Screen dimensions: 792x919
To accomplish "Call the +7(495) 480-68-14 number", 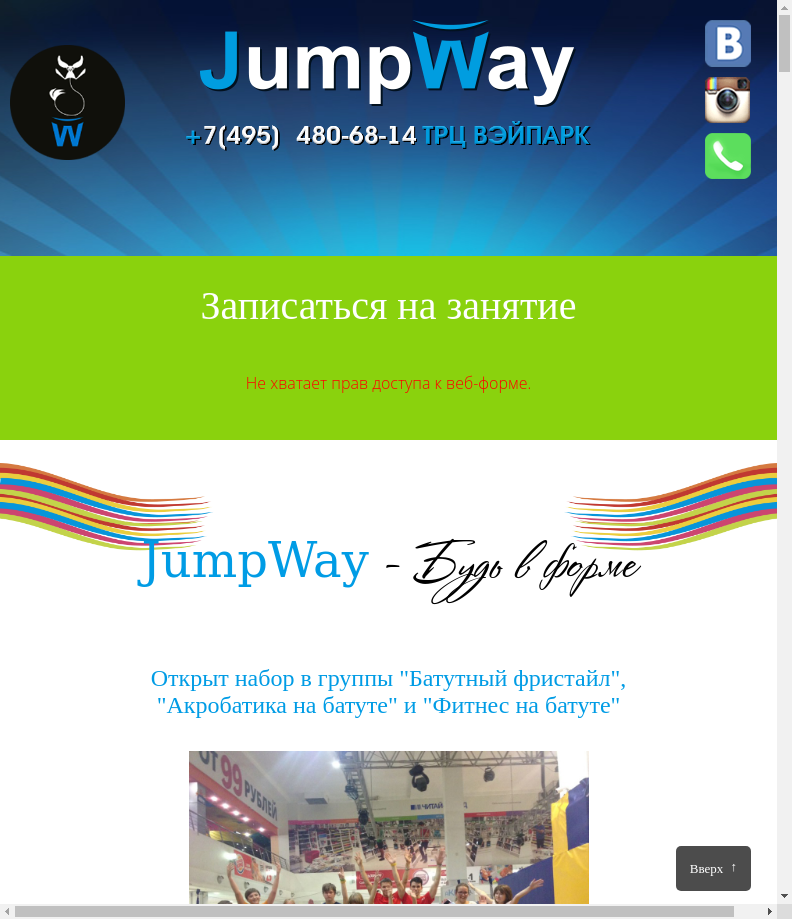I will [x=301, y=136].
